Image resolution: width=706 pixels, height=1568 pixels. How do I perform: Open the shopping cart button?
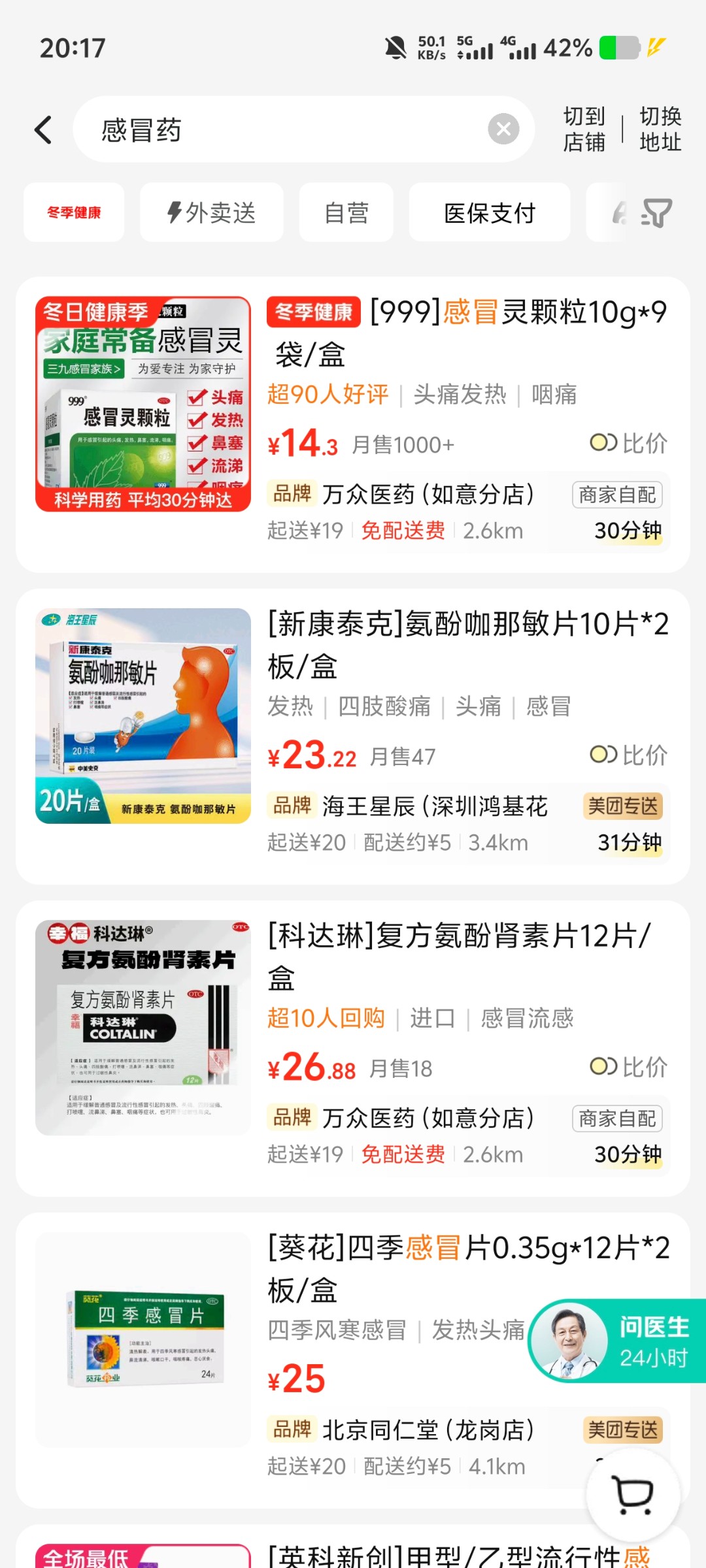[x=633, y=1494]
